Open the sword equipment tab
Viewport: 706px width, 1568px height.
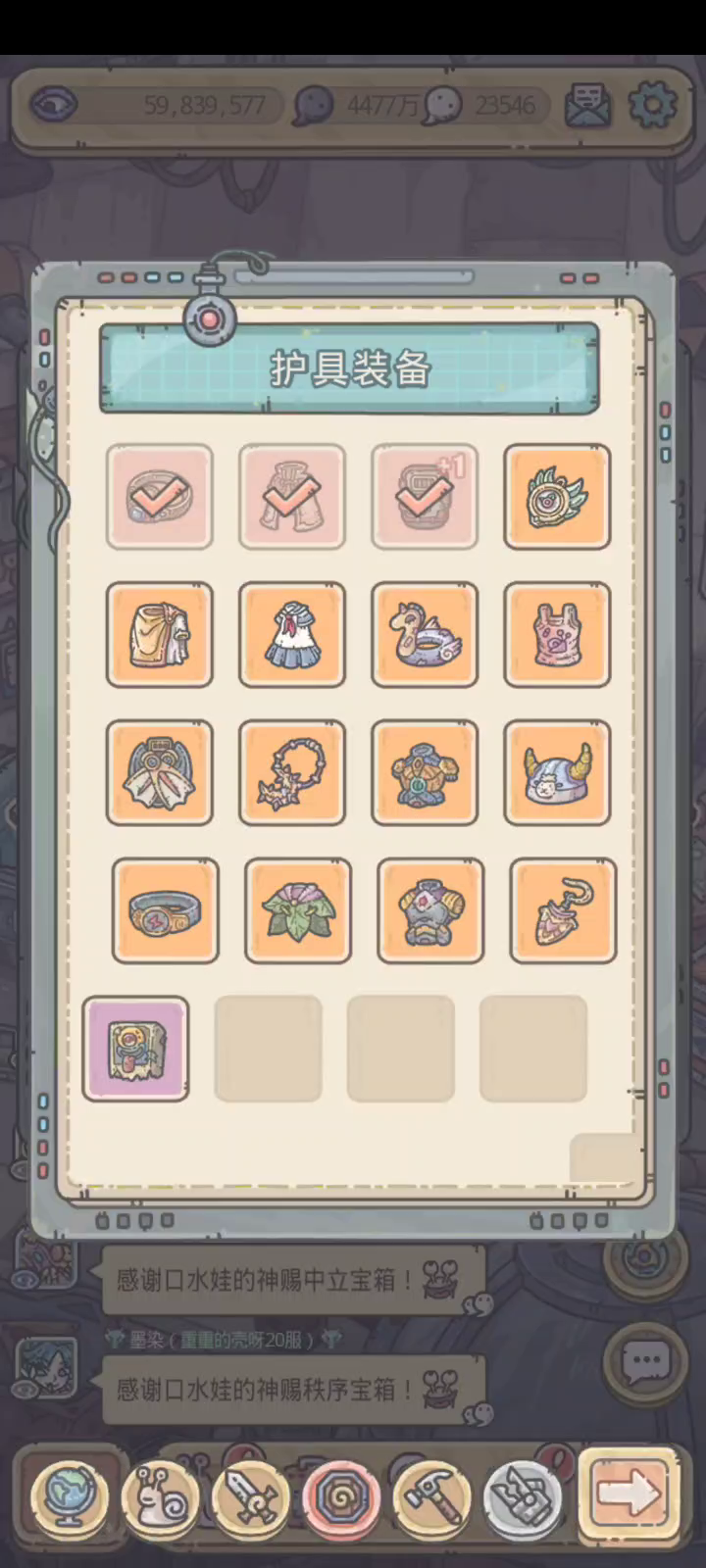(251, 1496)
